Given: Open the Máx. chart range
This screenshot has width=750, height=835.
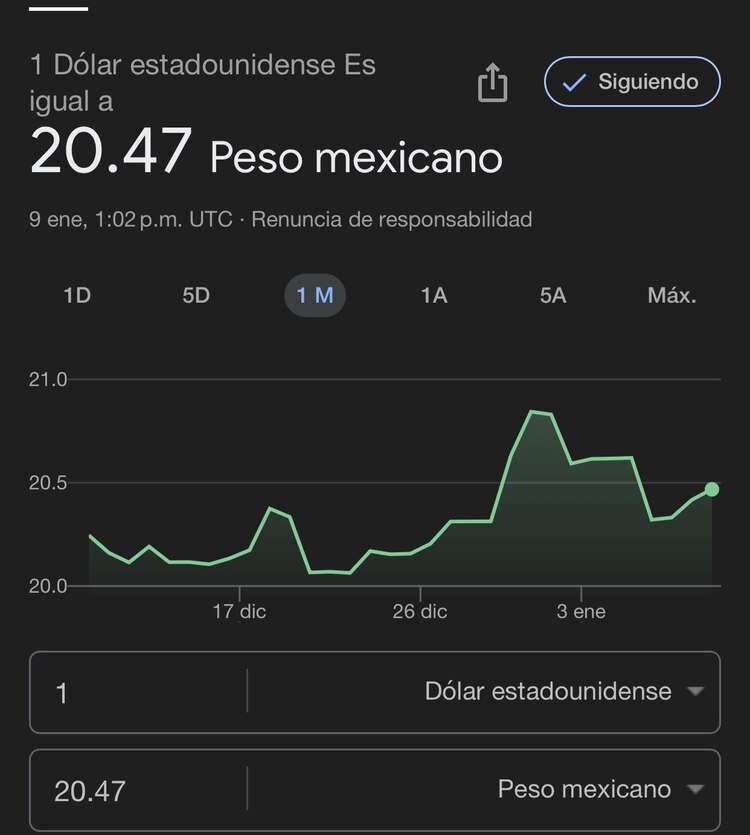Looking at the screenshot, I should (x=673, y=295).
